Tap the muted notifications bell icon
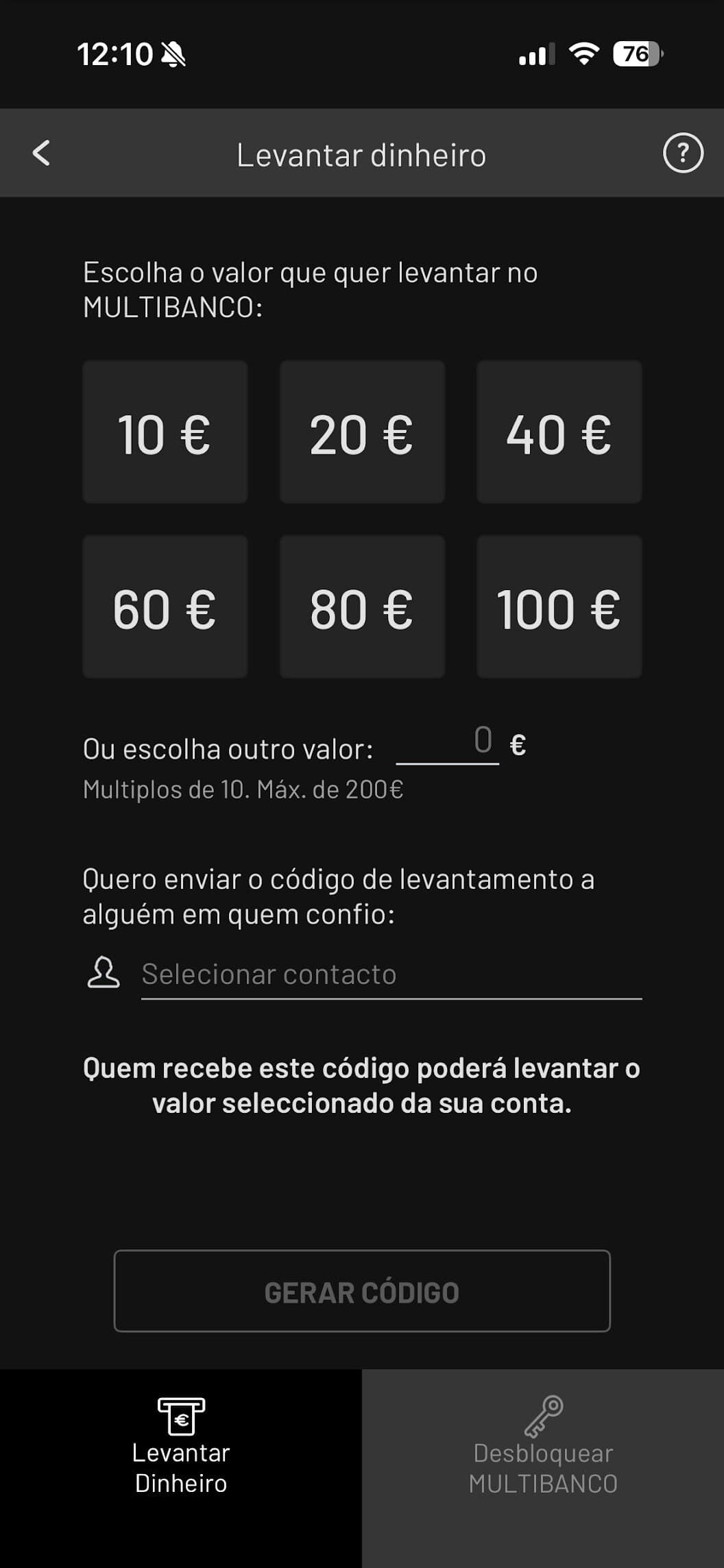Screen dimensions: 724x1568 click(173, 53)
